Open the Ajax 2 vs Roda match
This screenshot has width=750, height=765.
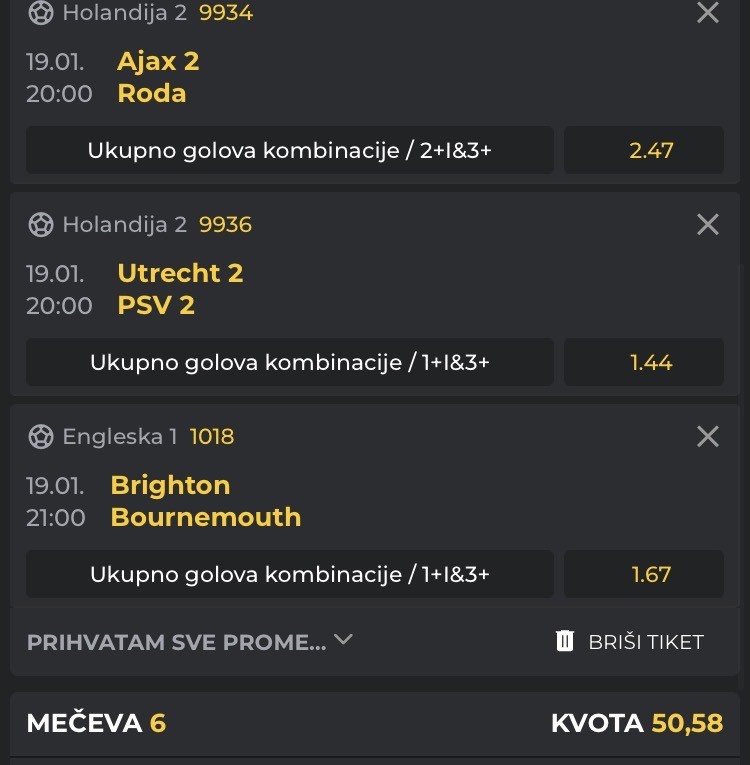coord(158,77)
